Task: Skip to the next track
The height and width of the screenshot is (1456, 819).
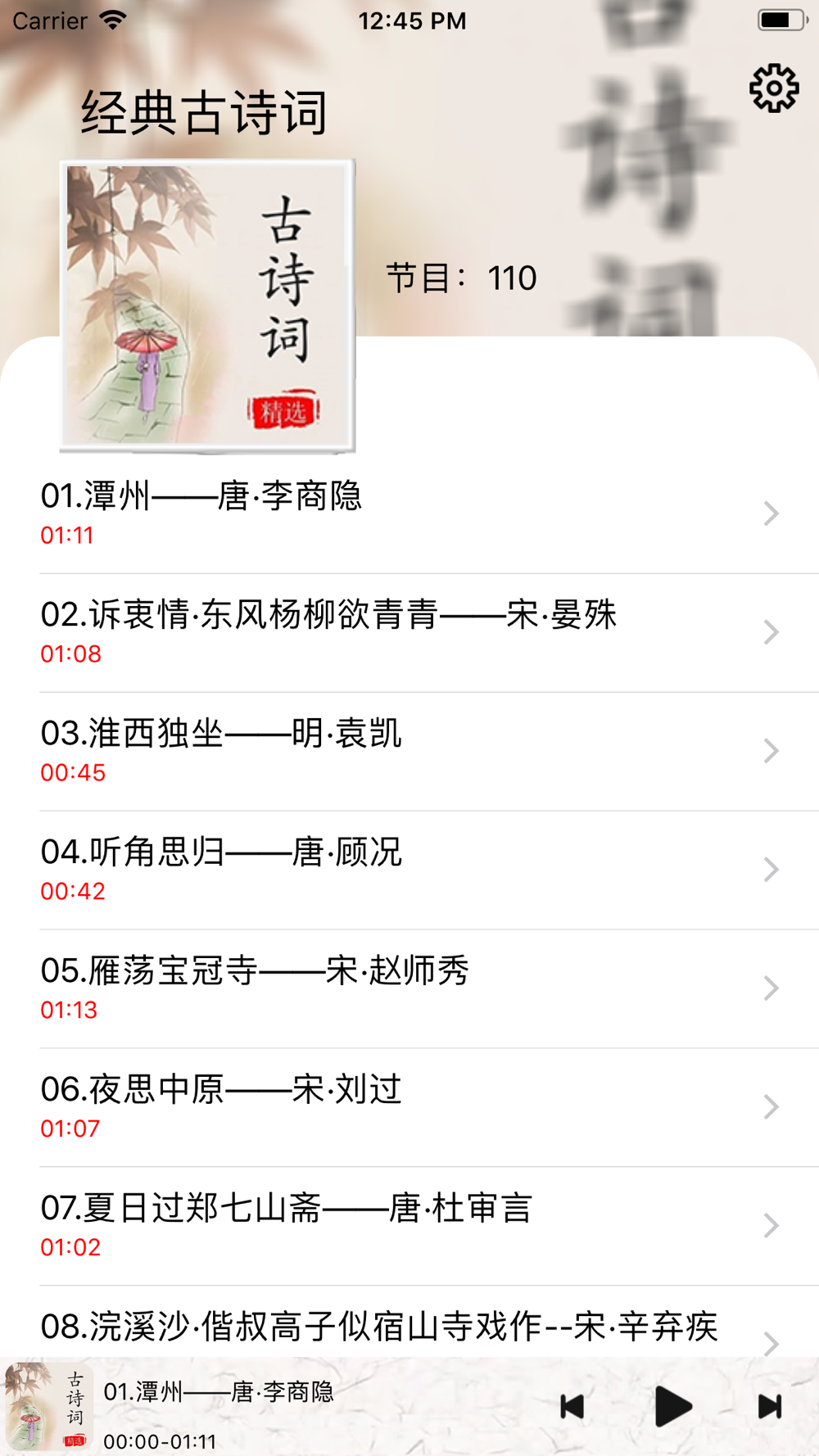Action: coord(770,1407)
